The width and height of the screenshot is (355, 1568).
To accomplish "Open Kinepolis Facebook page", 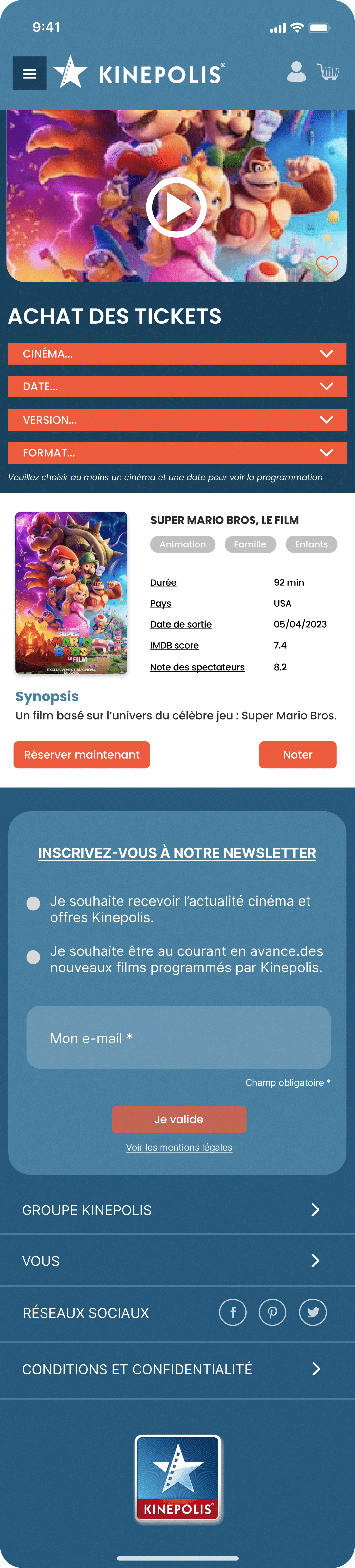I will 233,1312.
